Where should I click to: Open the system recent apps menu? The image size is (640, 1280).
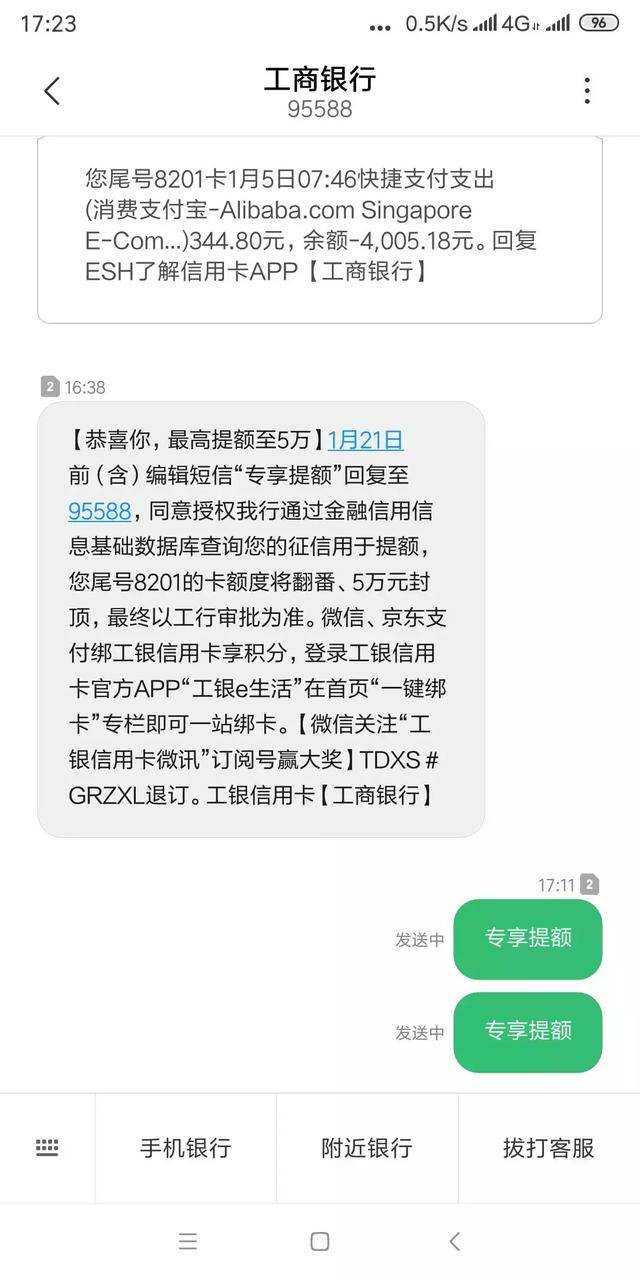pos(187,1241)
